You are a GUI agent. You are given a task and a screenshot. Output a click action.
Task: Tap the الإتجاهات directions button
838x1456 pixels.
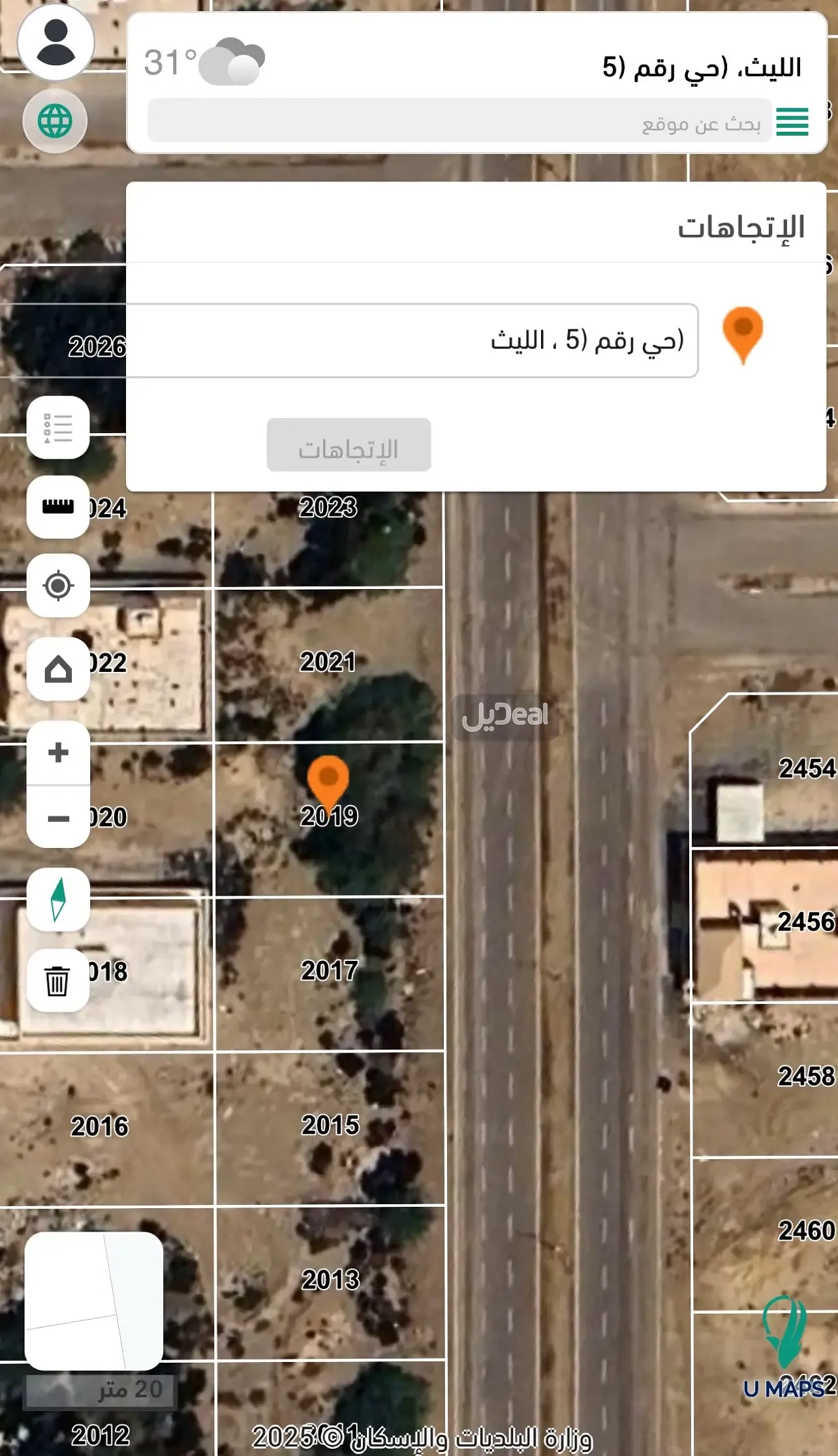click(x=349, y=446)
